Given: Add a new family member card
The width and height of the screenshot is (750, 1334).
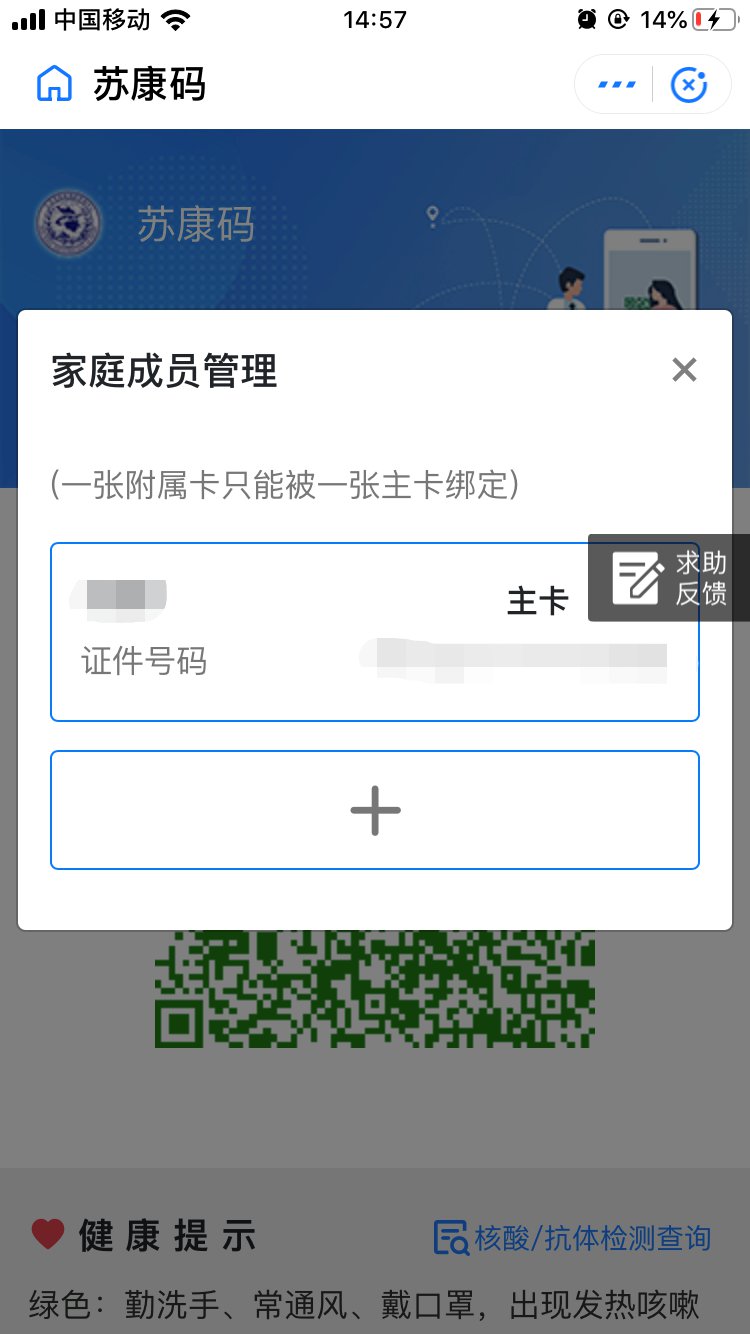Looking at the screenshot, I should (x=375, y=810).
